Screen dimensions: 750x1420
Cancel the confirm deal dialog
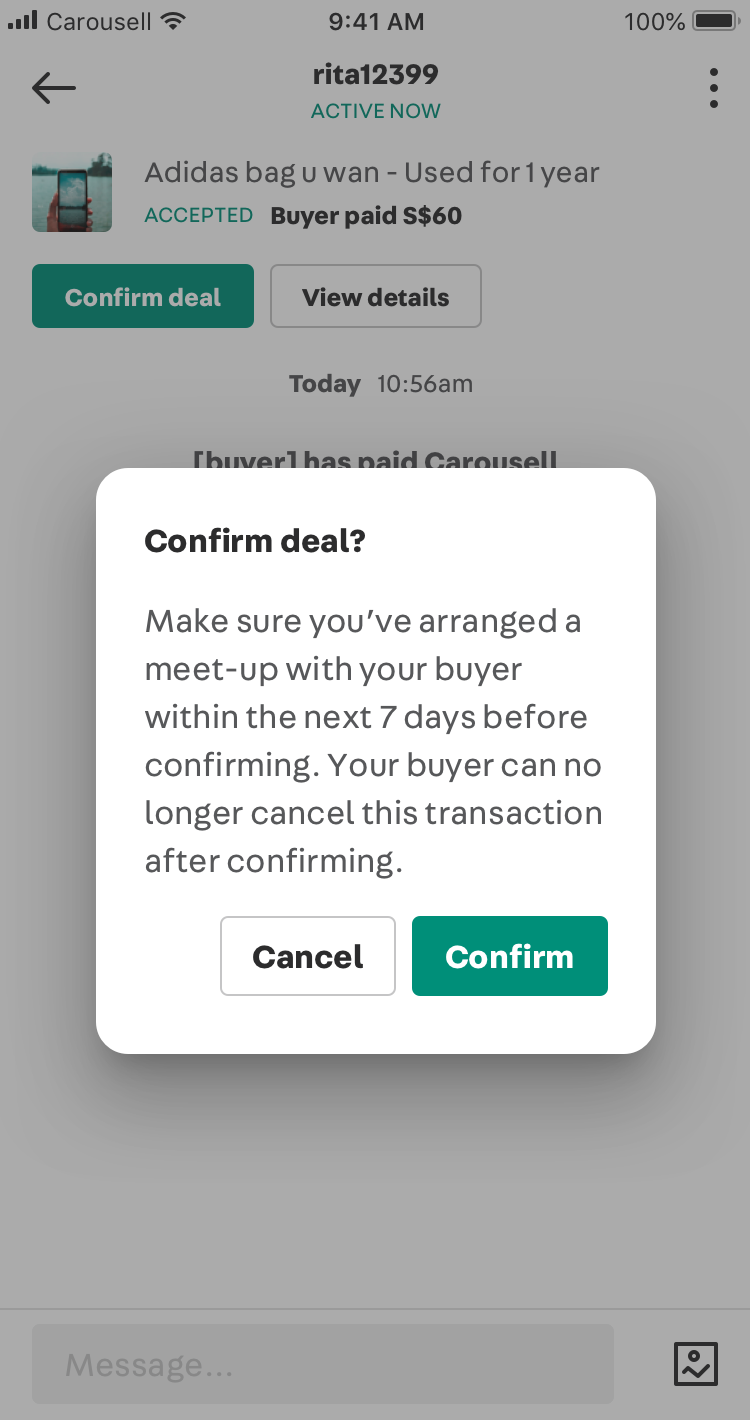[x=308, y=956]
